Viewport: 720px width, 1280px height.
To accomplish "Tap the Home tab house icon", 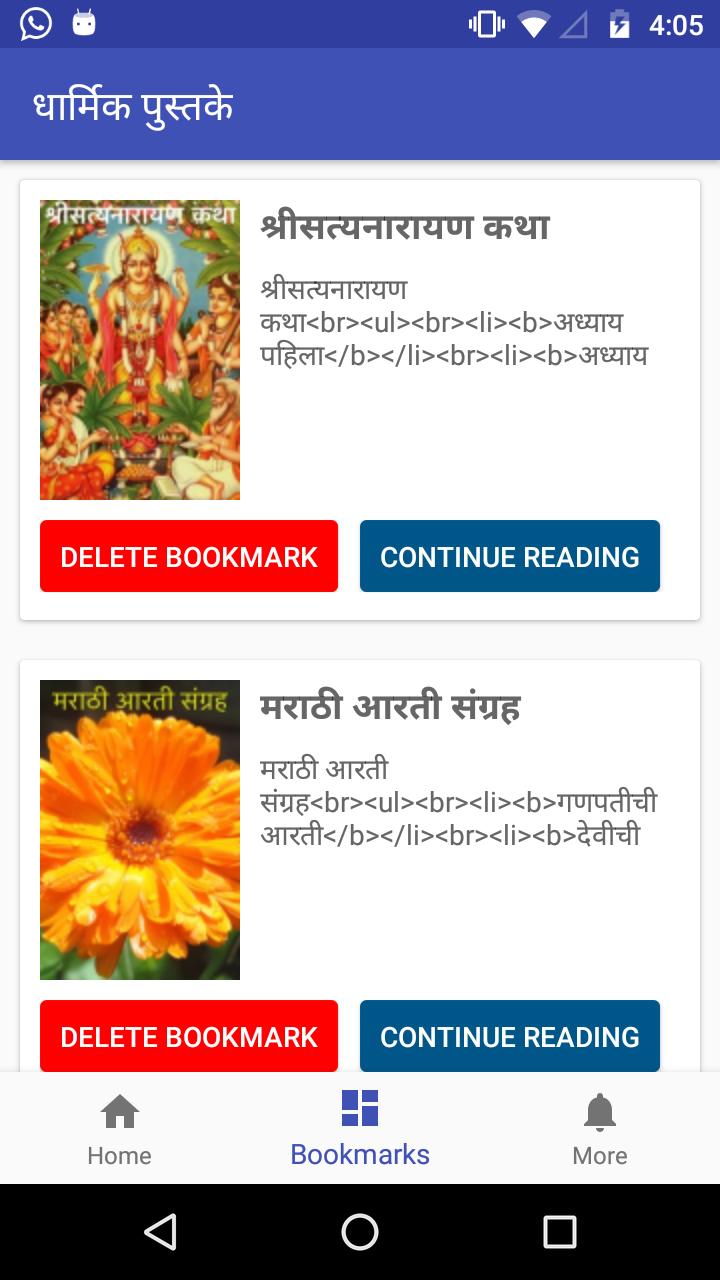I will tap(119, 1113).
